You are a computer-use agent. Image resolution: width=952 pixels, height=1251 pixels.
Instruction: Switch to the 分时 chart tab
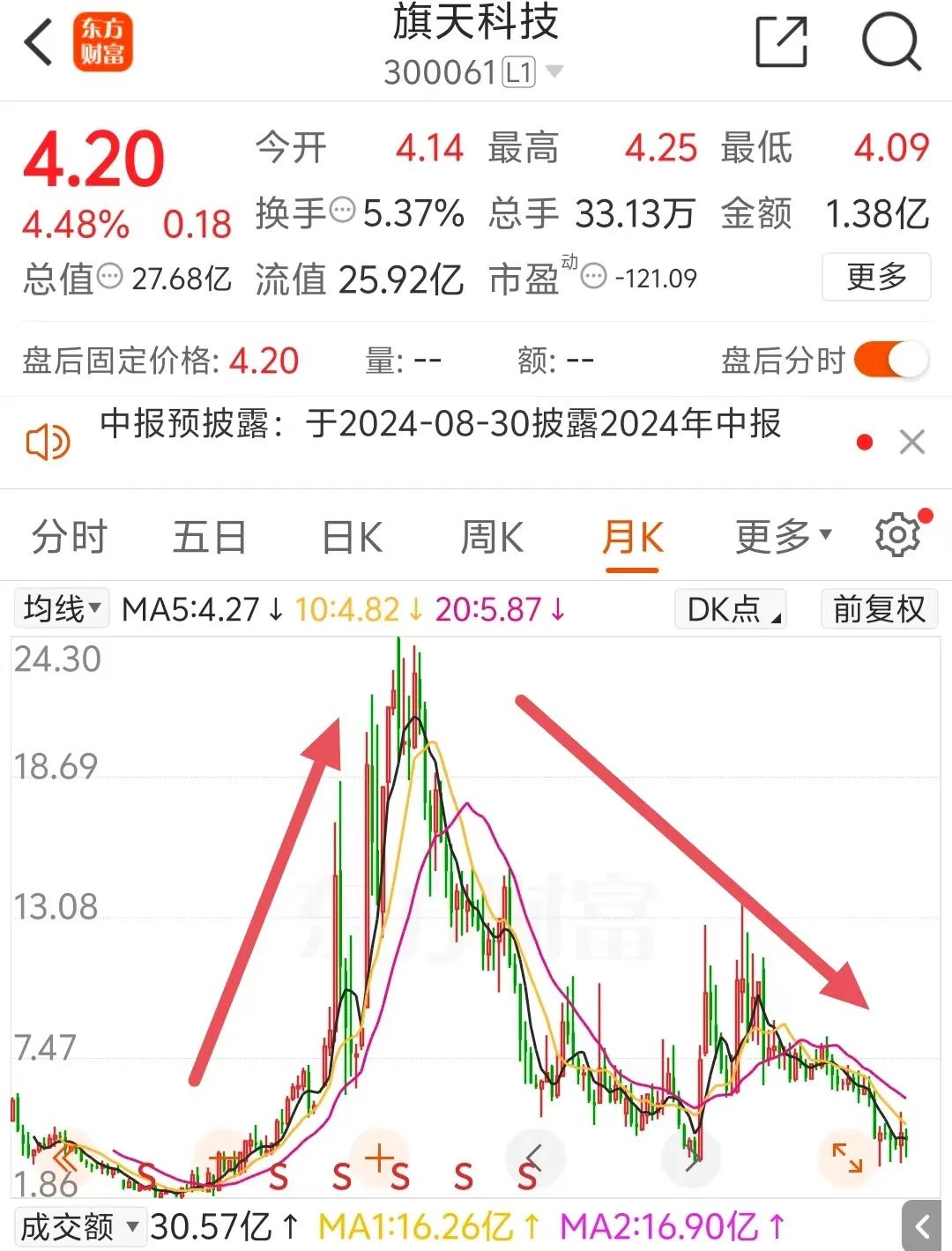69,537
